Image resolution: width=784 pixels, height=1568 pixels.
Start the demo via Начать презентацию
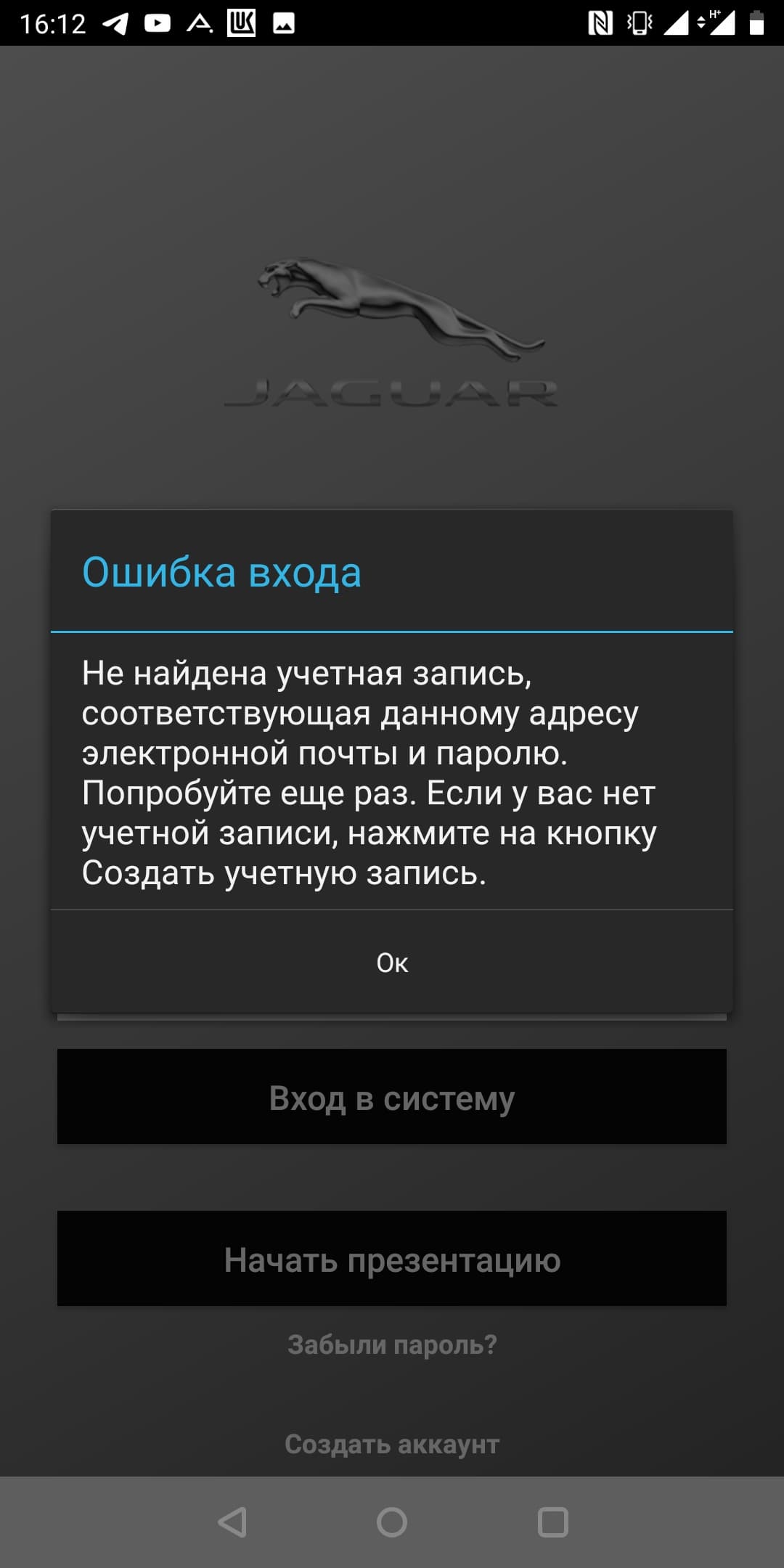[392, 1259]
